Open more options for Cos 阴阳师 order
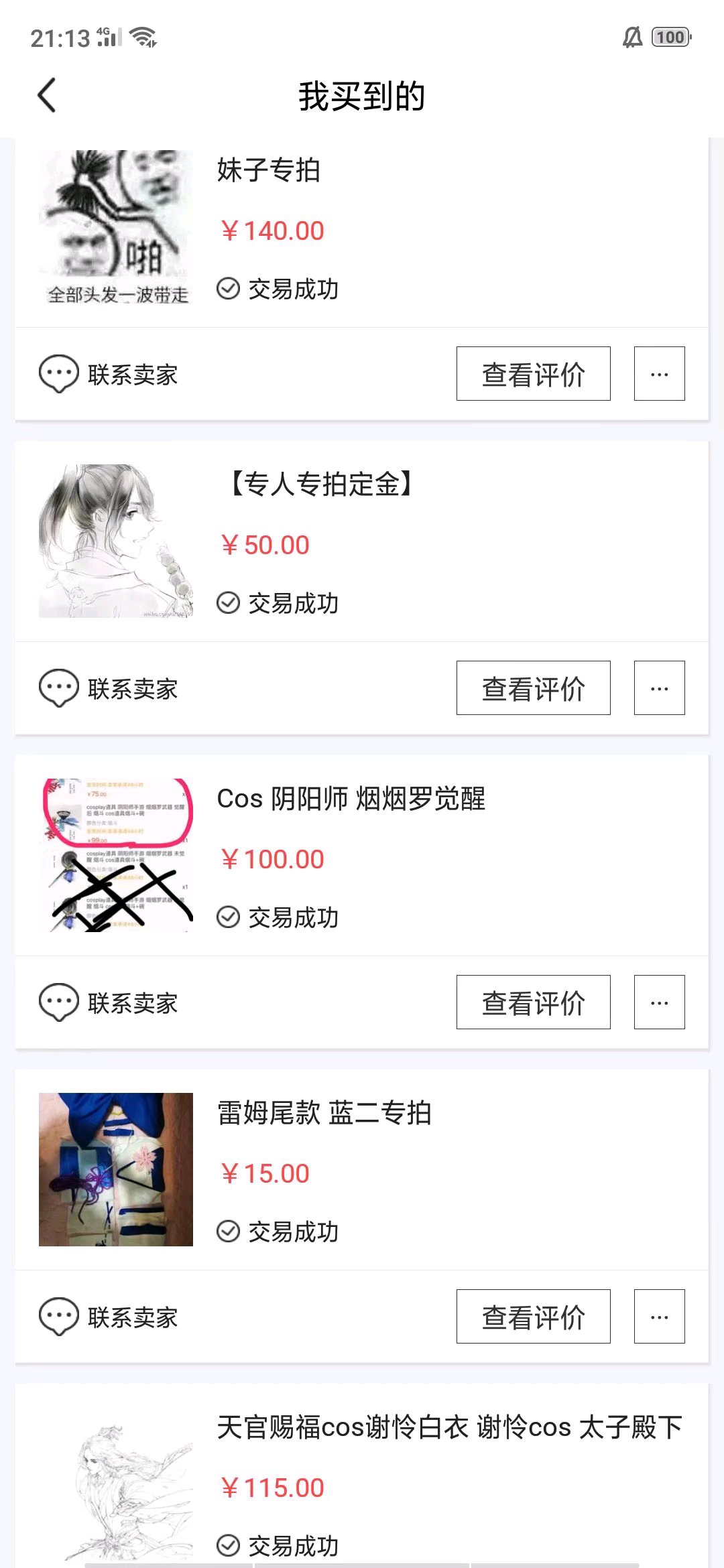 659,1002
